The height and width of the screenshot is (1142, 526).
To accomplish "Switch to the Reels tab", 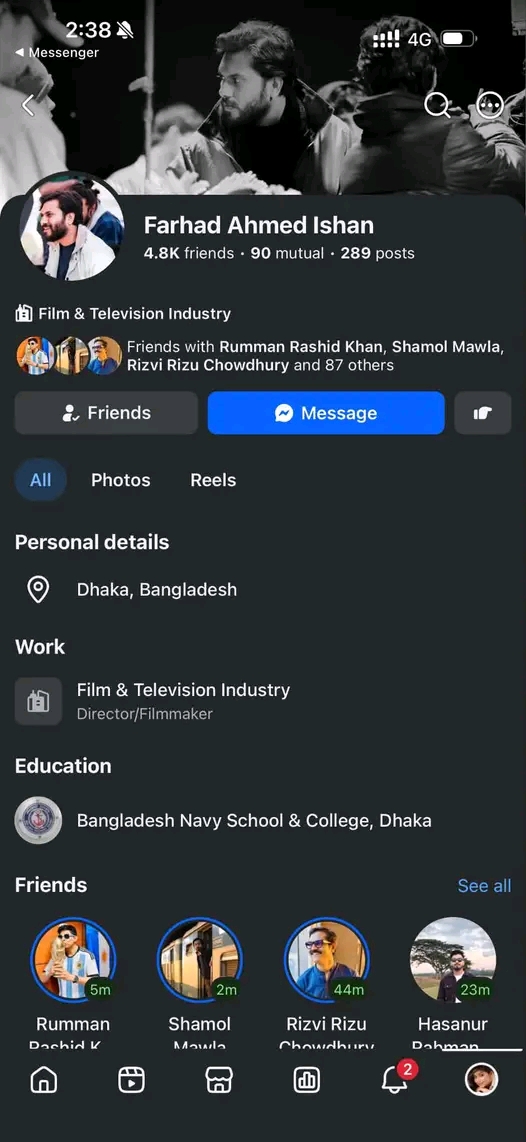I will [x=213, y=480].
